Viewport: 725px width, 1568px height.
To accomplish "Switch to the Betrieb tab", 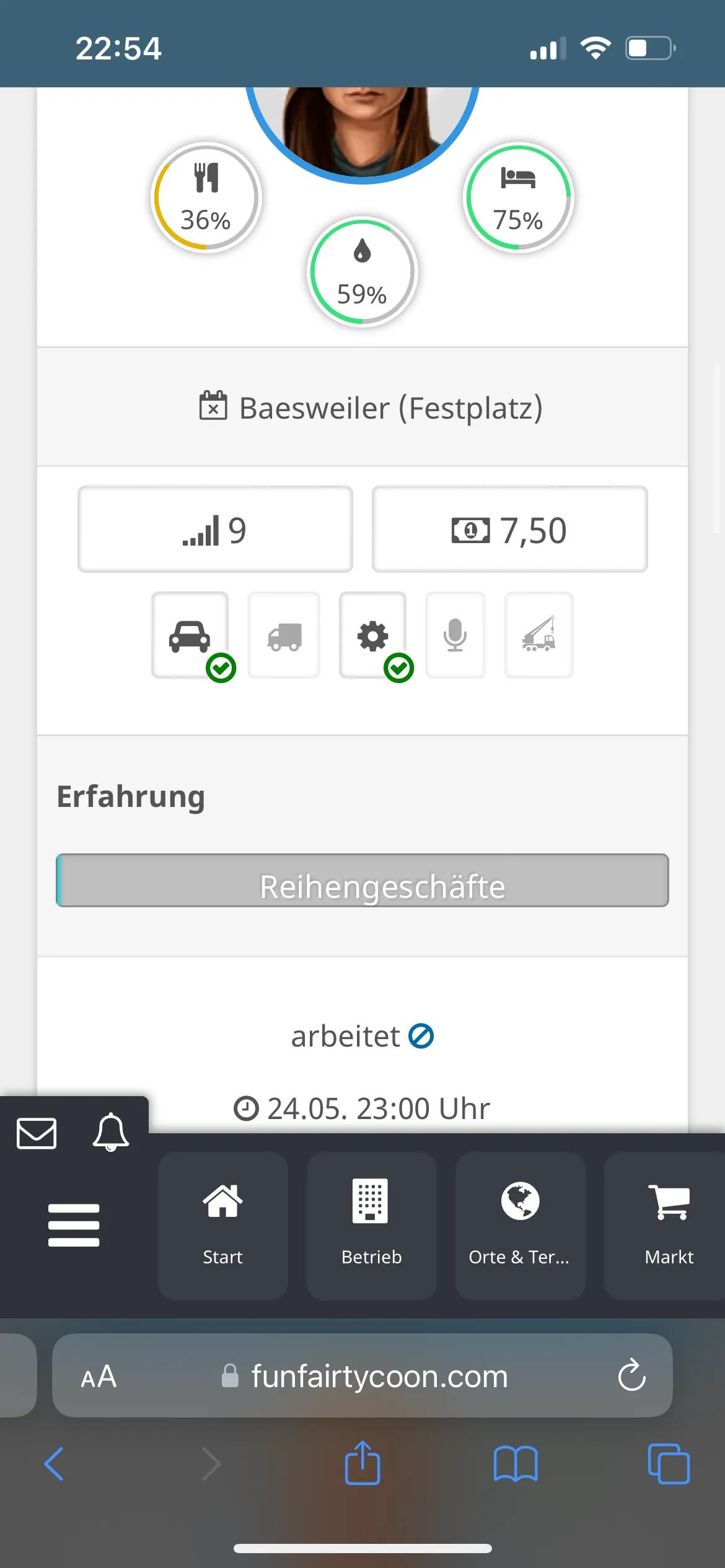I will coord(371,1225).
